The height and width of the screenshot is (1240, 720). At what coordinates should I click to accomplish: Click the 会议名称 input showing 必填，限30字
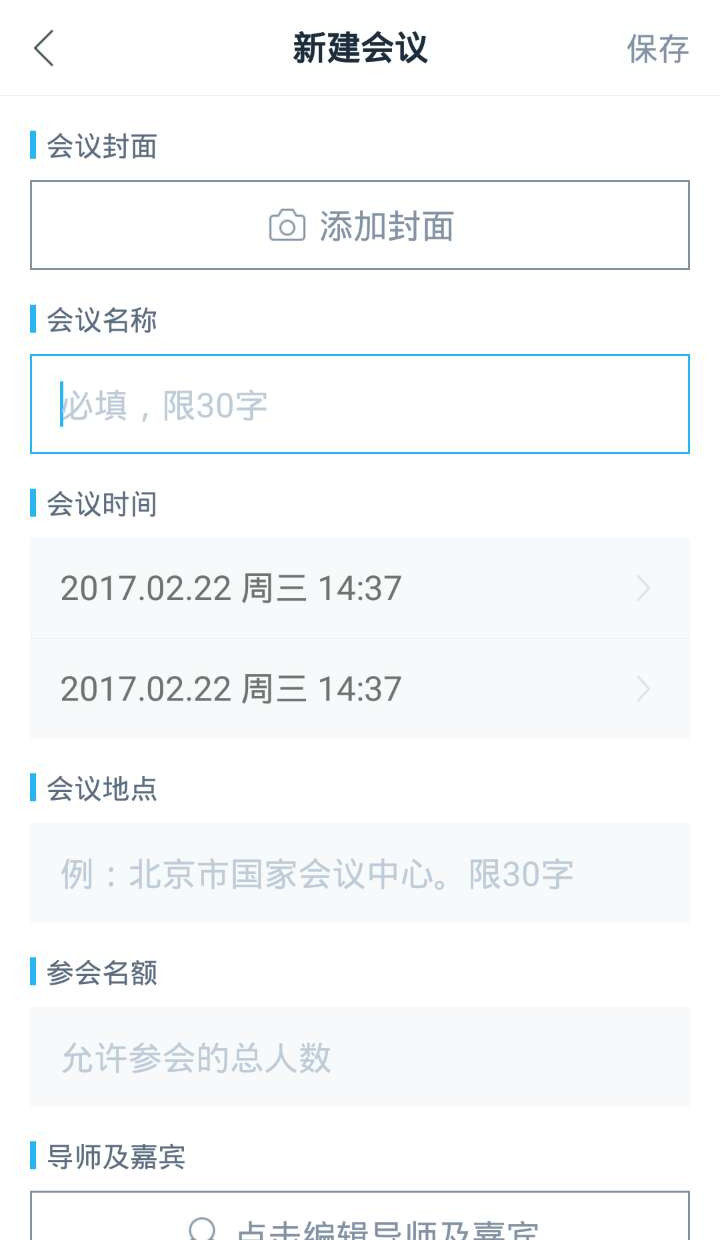pyautogui.click(x=360, y=403)
